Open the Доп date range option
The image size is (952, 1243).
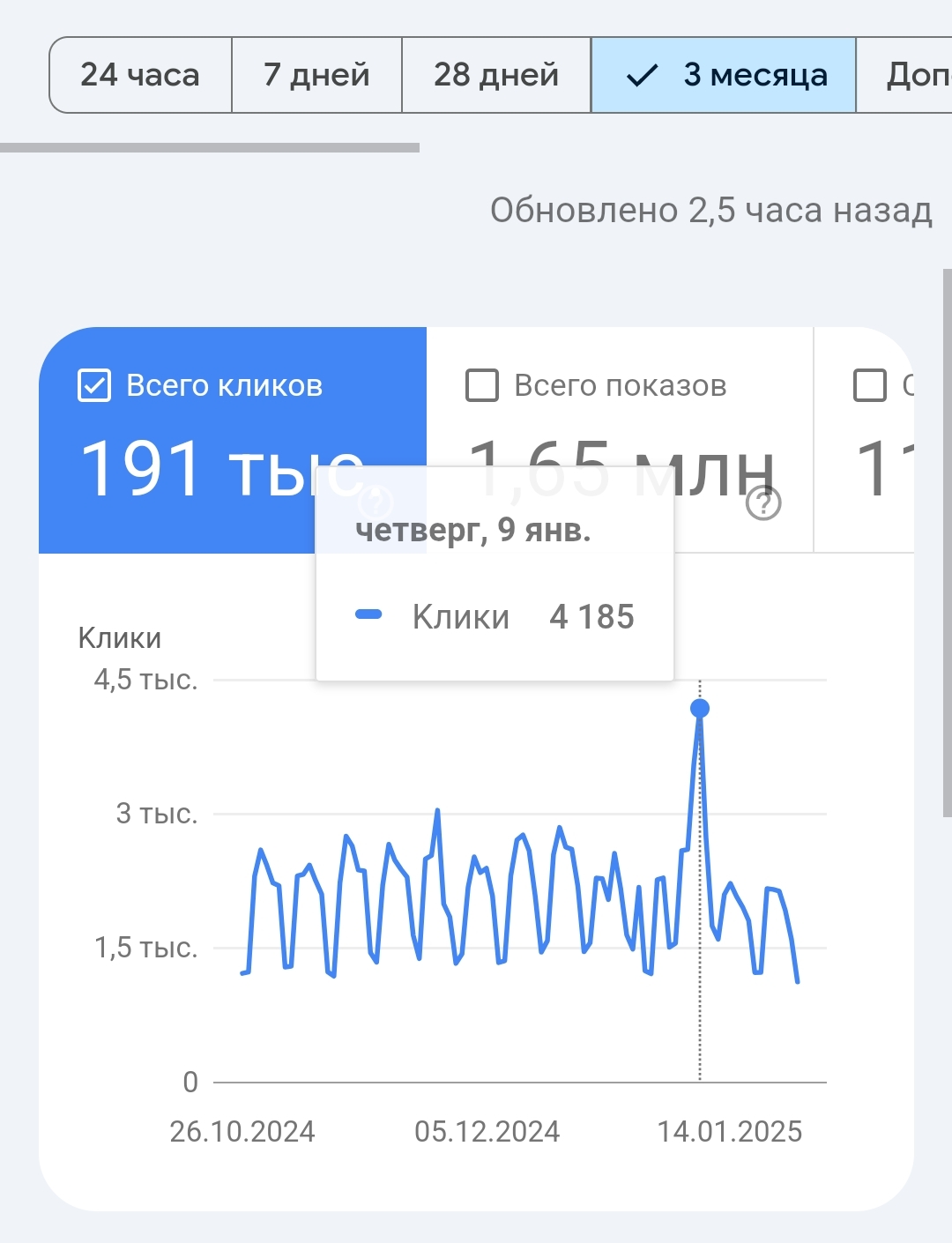point(912,75)
